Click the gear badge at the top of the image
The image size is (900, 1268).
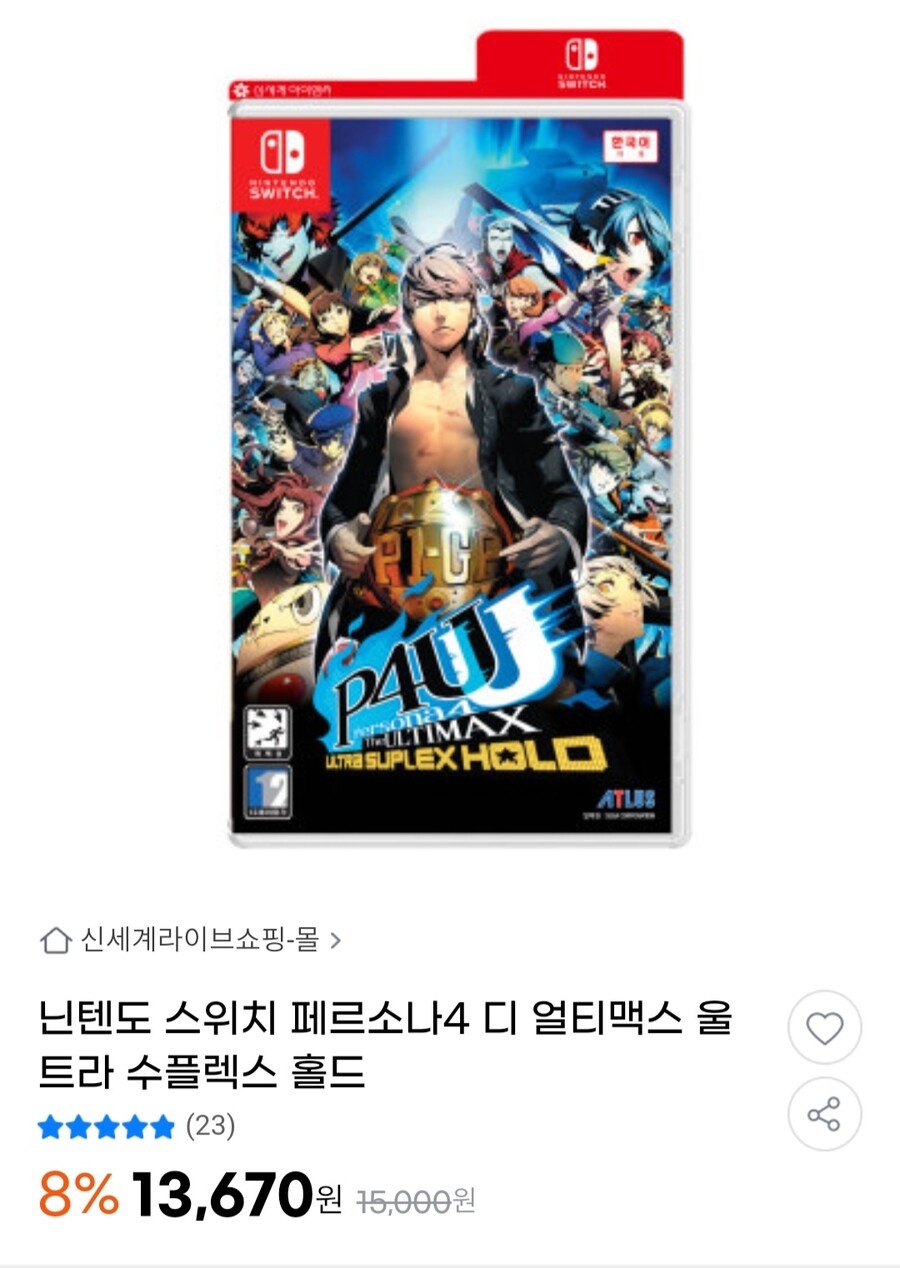(x=243, y=87)
